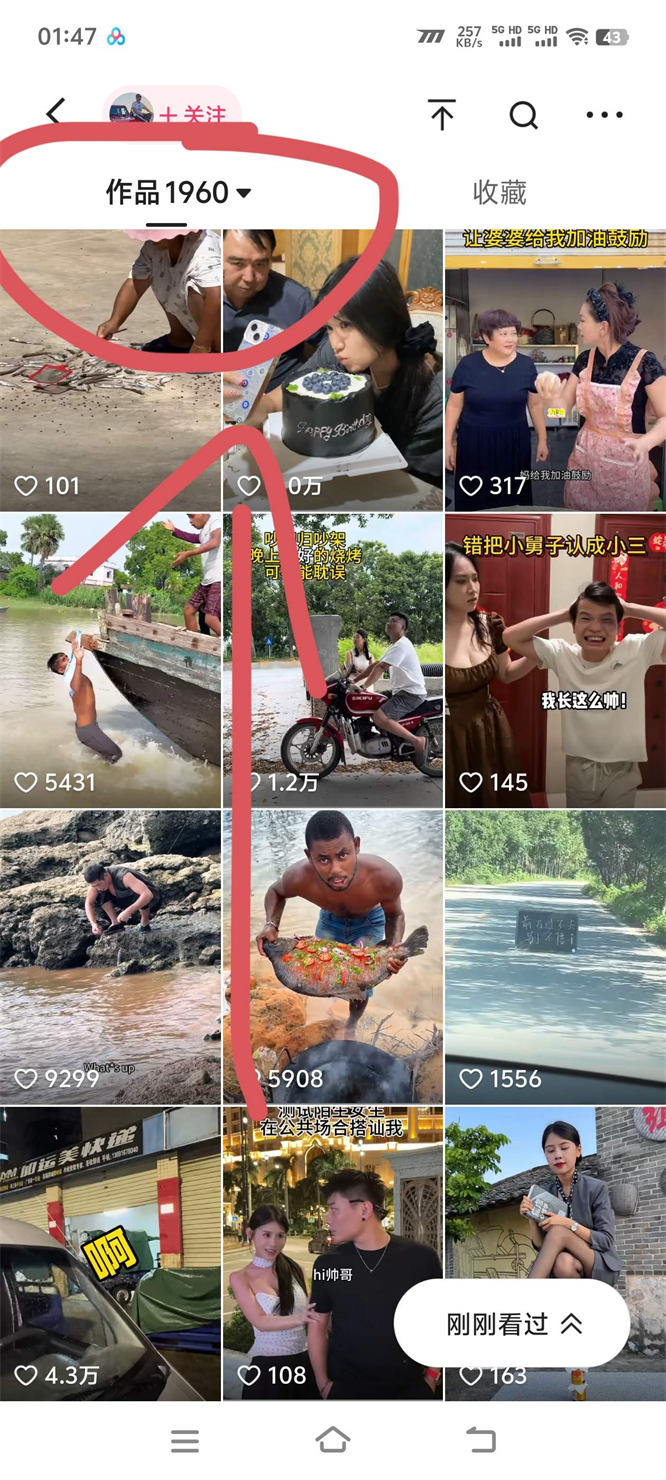This screenshot has height=1480, width=666.
Task: Open the video with 4.3万 likes
Action: point(110,1250)
